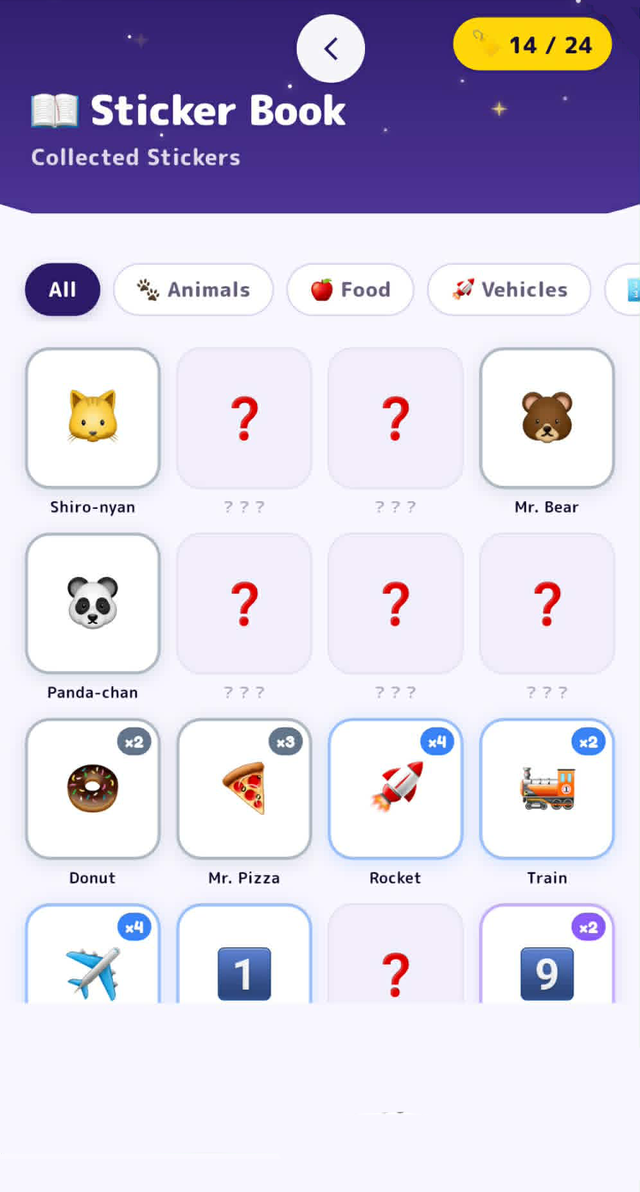Tap the number 1 sticker
The width and height of the screenshot is (640, 1192).
click(x=244, y=954)
